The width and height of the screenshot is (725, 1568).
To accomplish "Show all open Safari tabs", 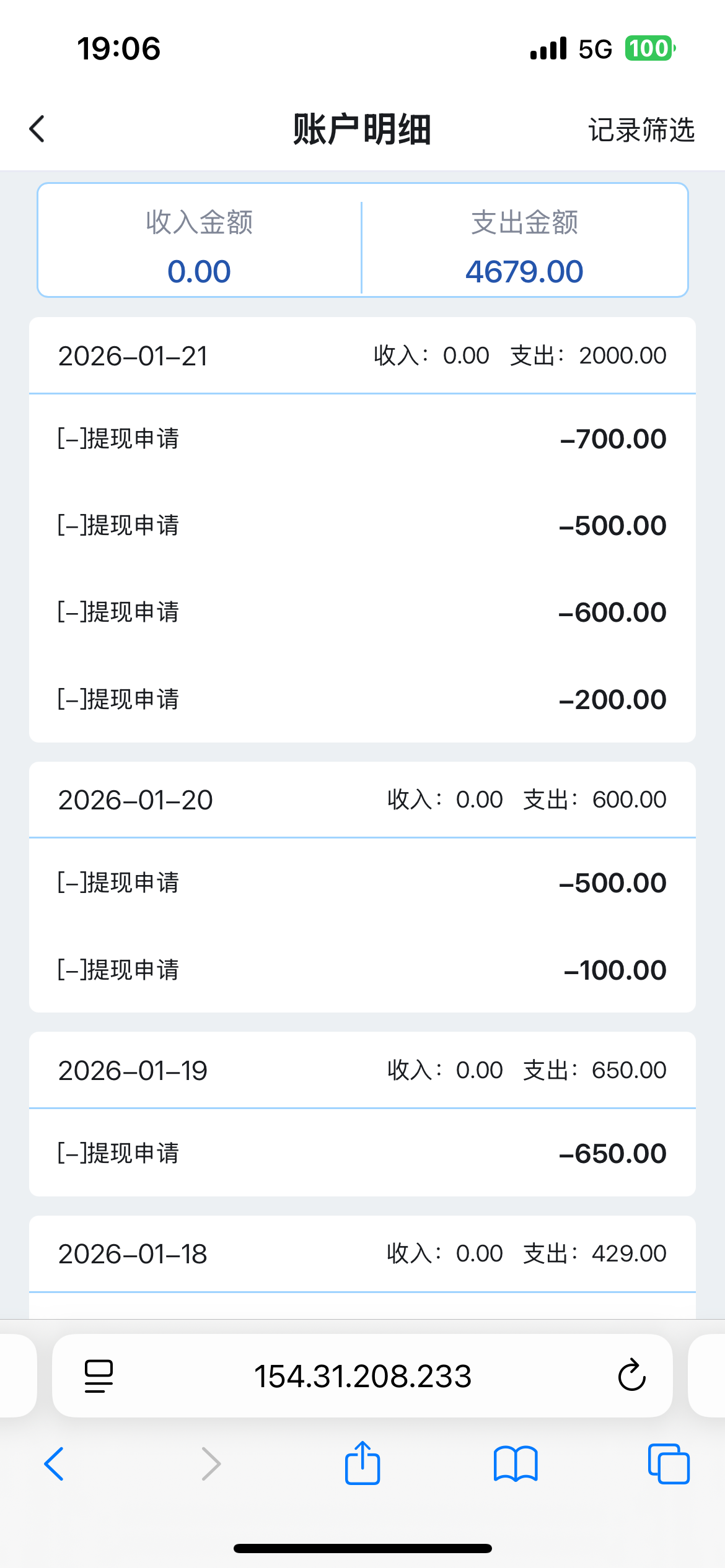I will [668, 1464].
